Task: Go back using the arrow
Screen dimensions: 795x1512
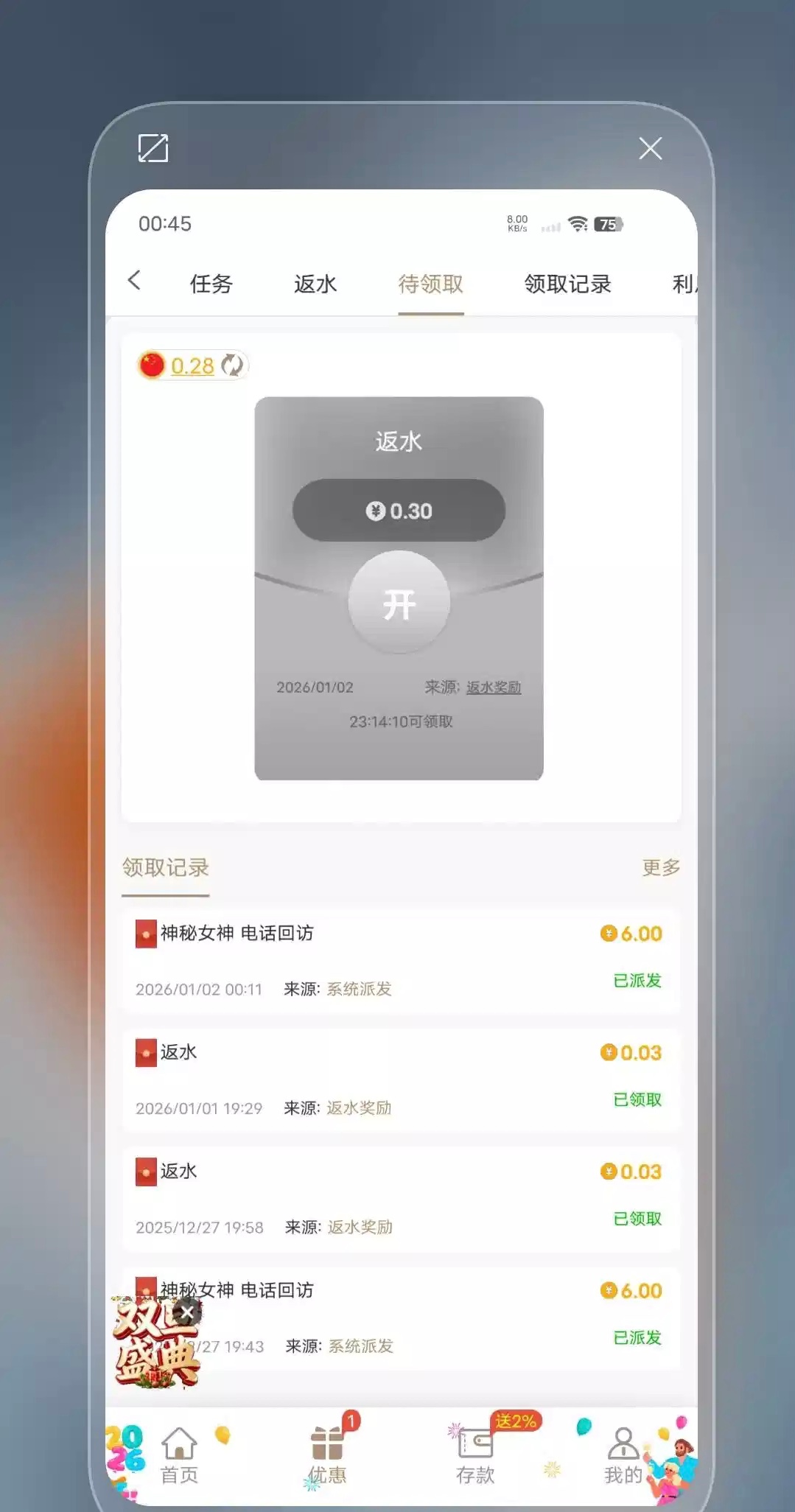Action: click(x=134, y=281)
